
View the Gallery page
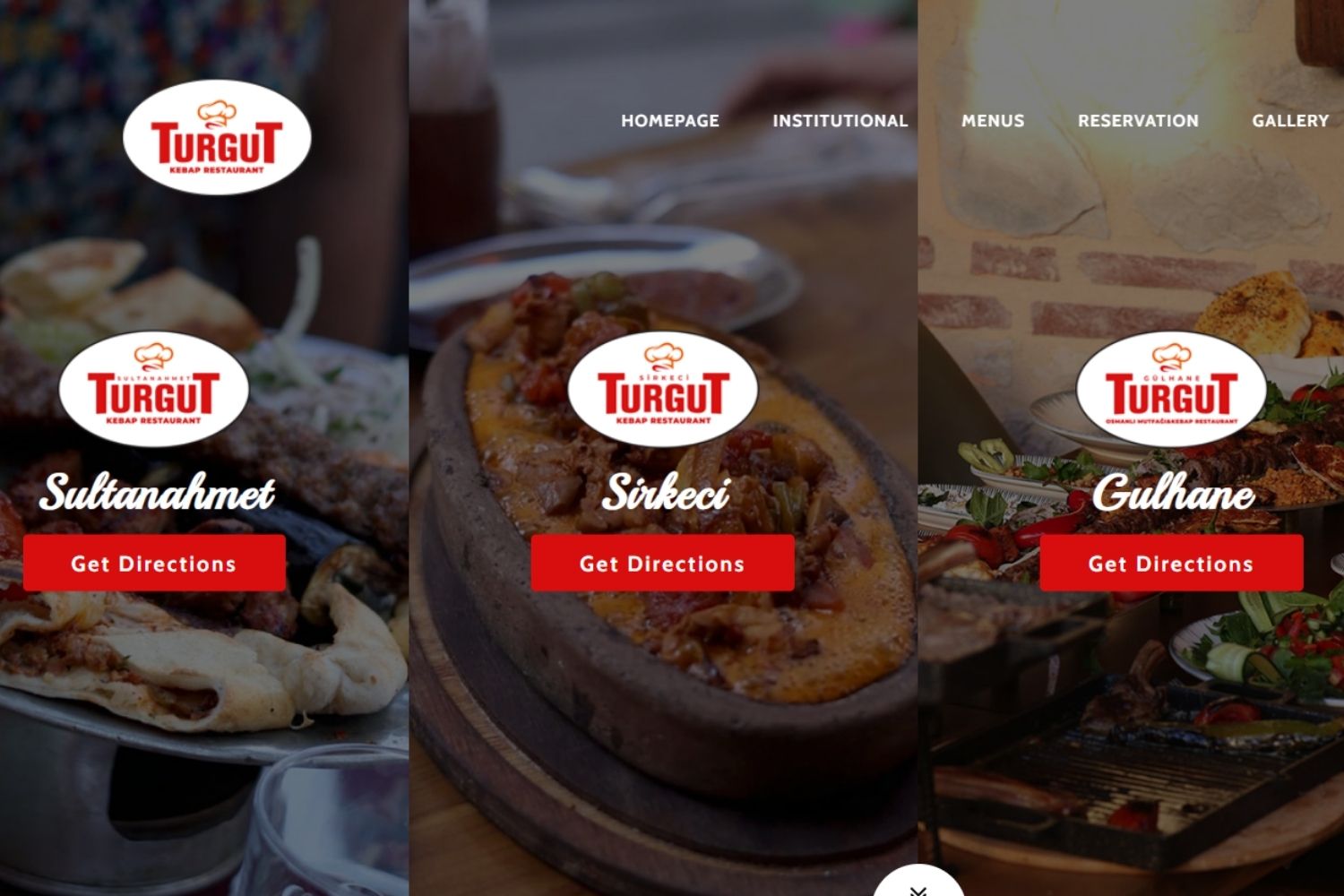(x=1289, y=120)
